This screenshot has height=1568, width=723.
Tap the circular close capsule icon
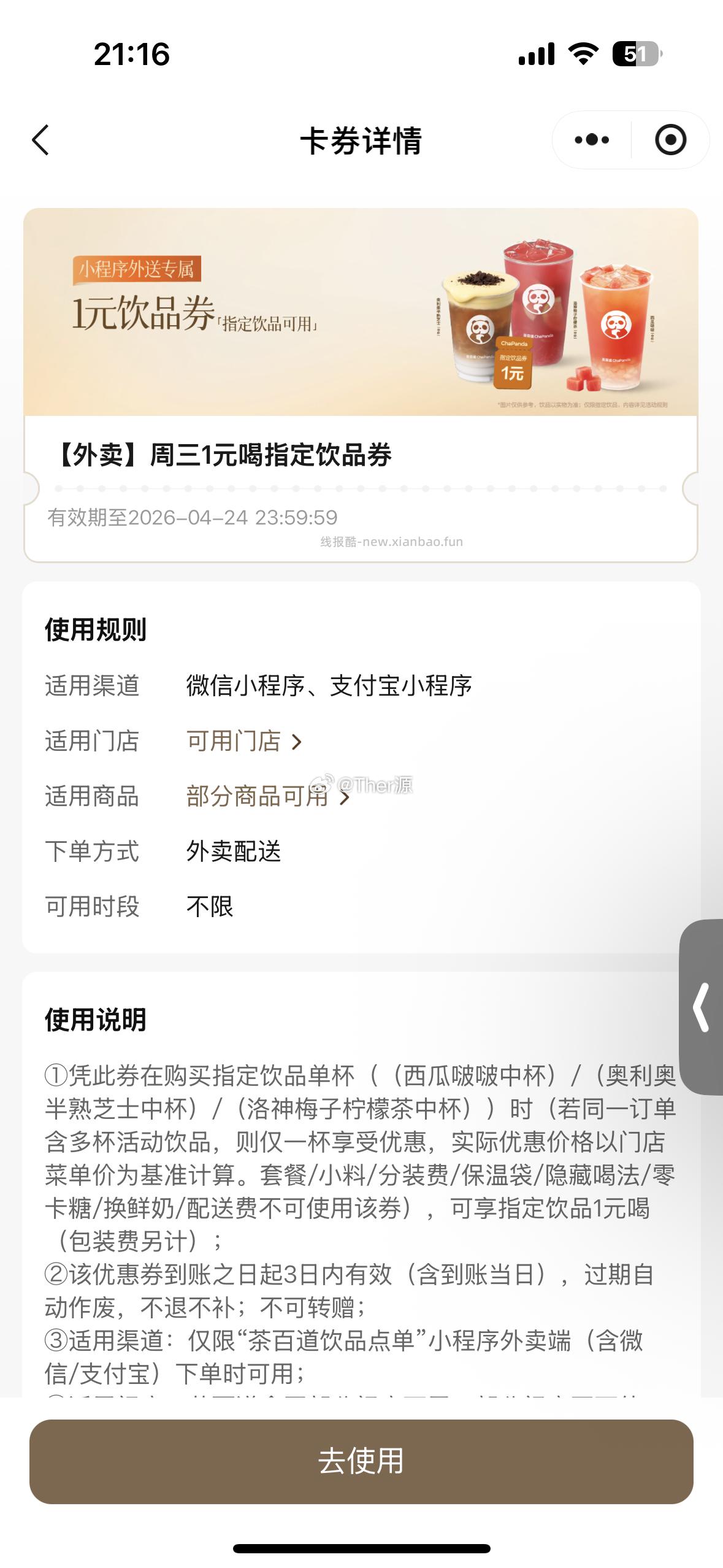pos(670,140)
